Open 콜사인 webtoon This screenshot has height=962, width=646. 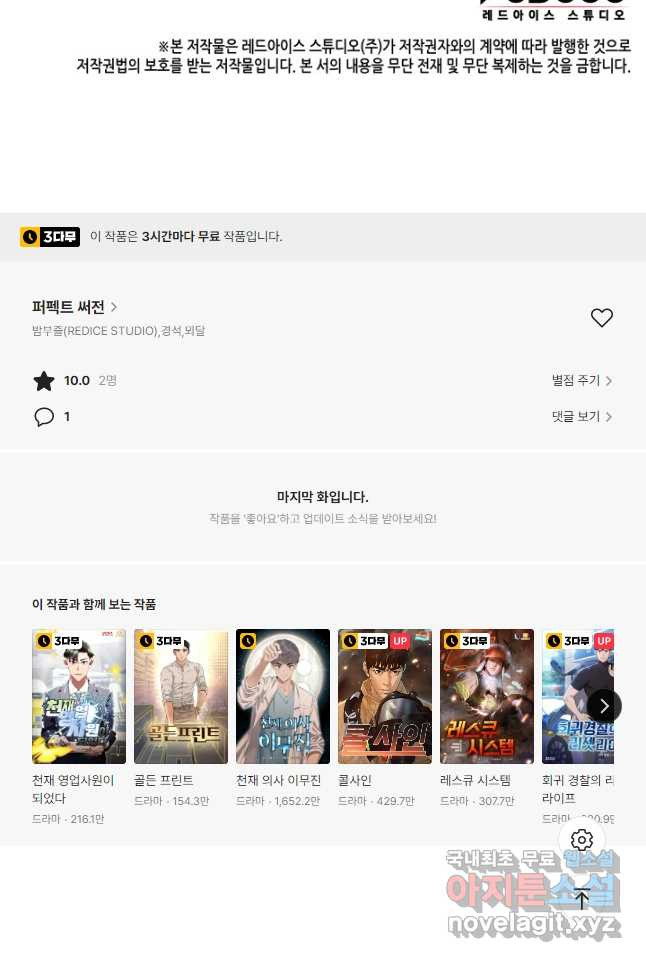point(385,696)
